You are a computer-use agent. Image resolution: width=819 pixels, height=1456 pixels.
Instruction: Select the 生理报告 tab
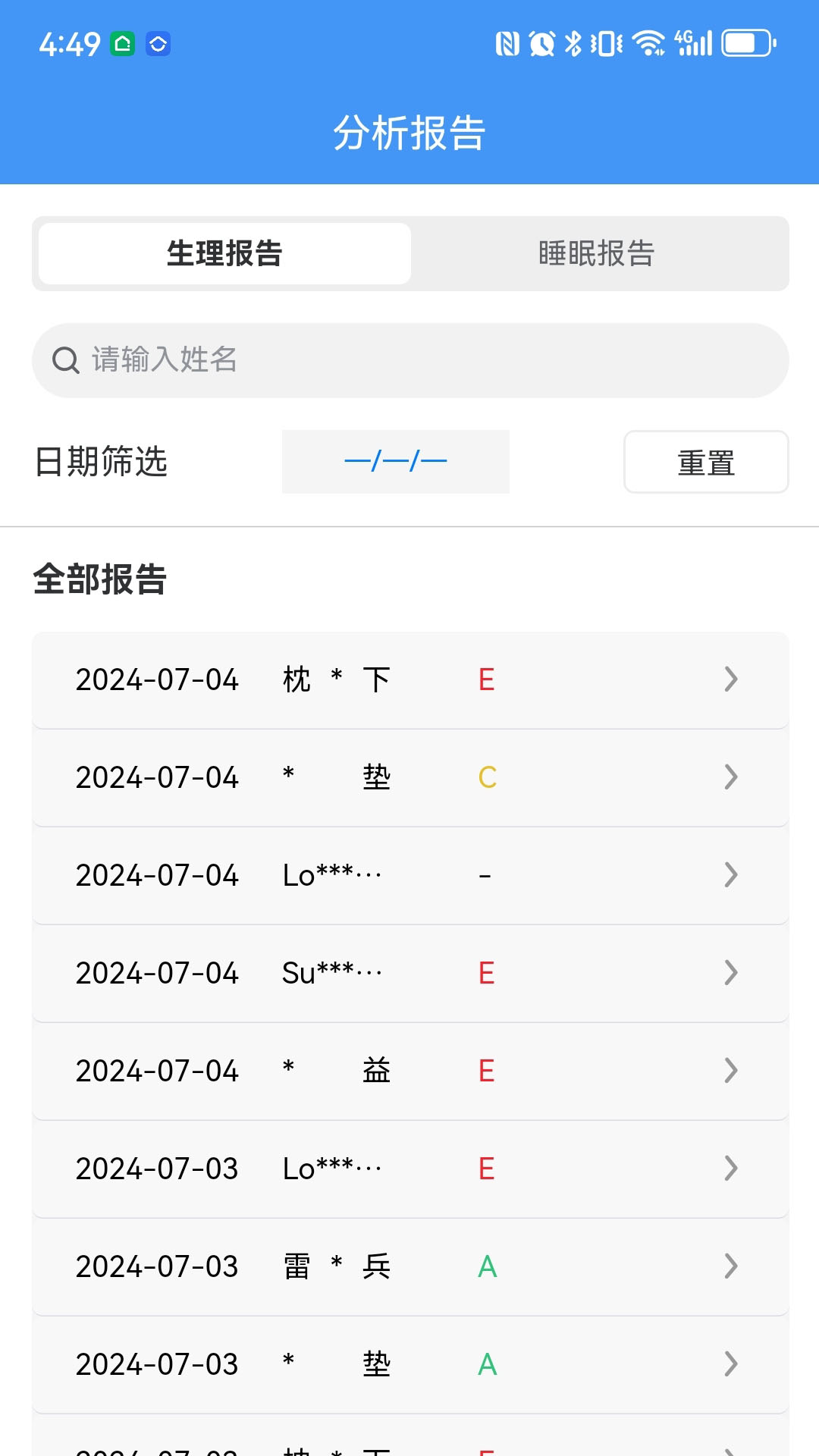click(x=224, y=253)
